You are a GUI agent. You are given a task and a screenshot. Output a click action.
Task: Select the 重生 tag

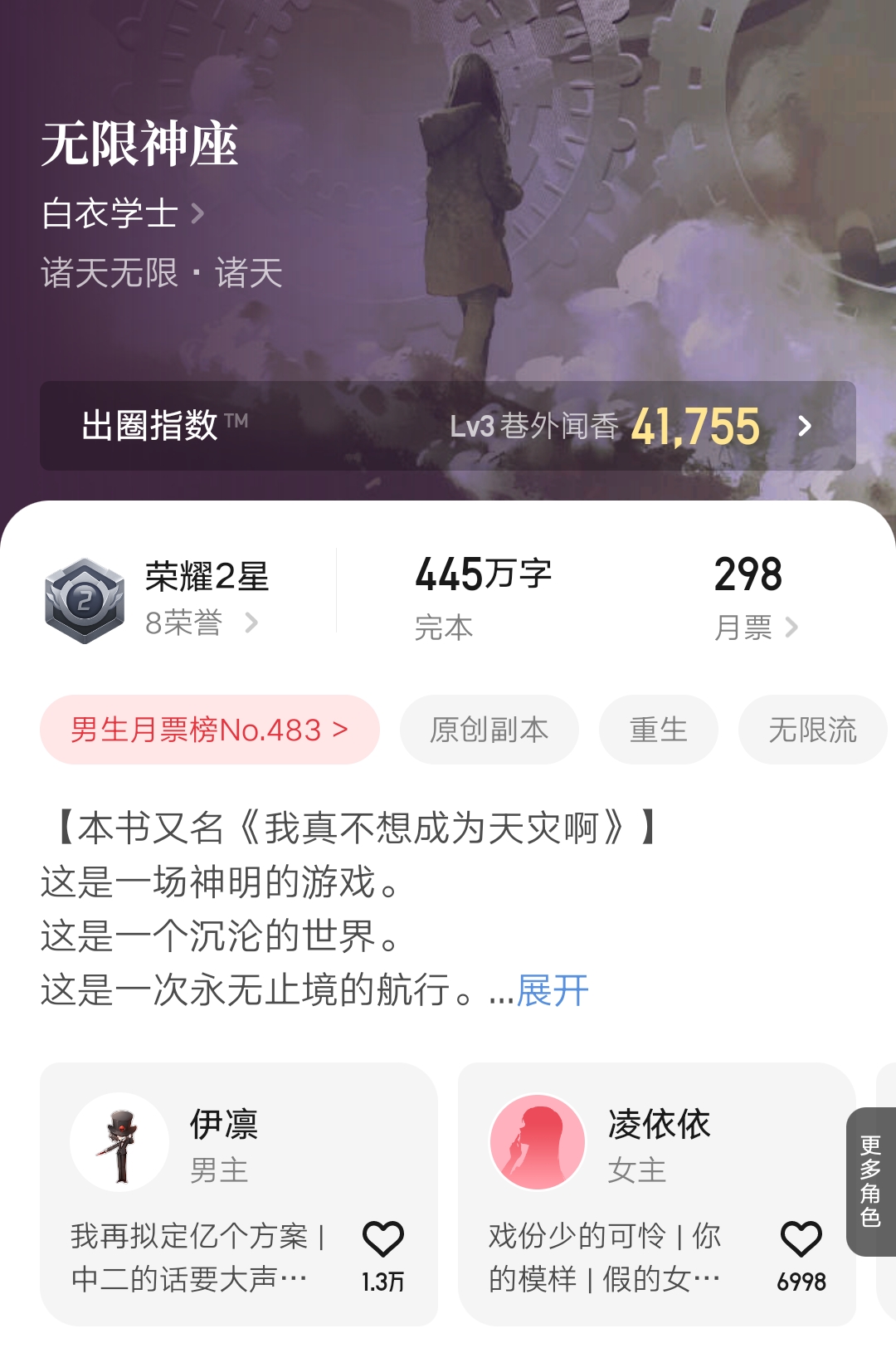pyautogui.click(x=658, y=729)
